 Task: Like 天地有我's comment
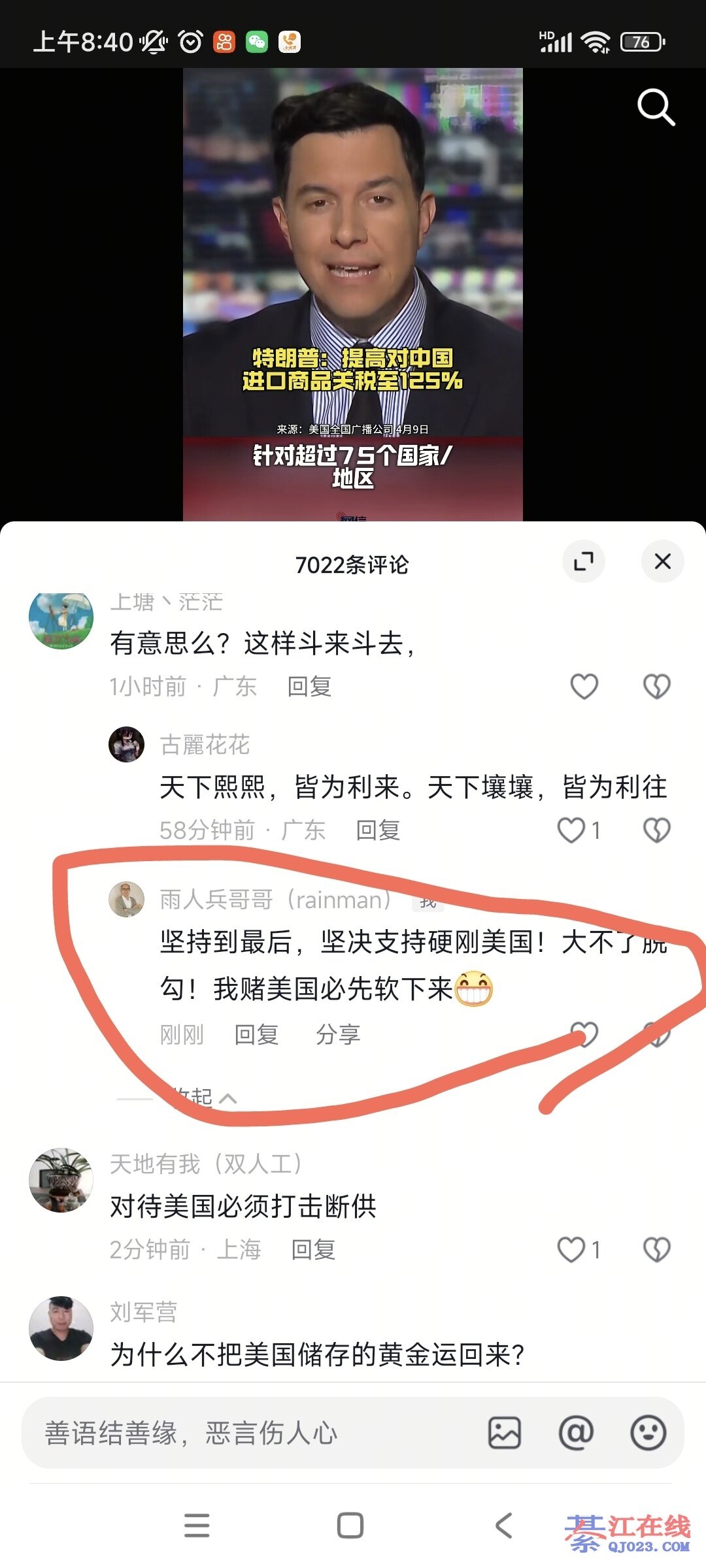tap(571, 1250)
